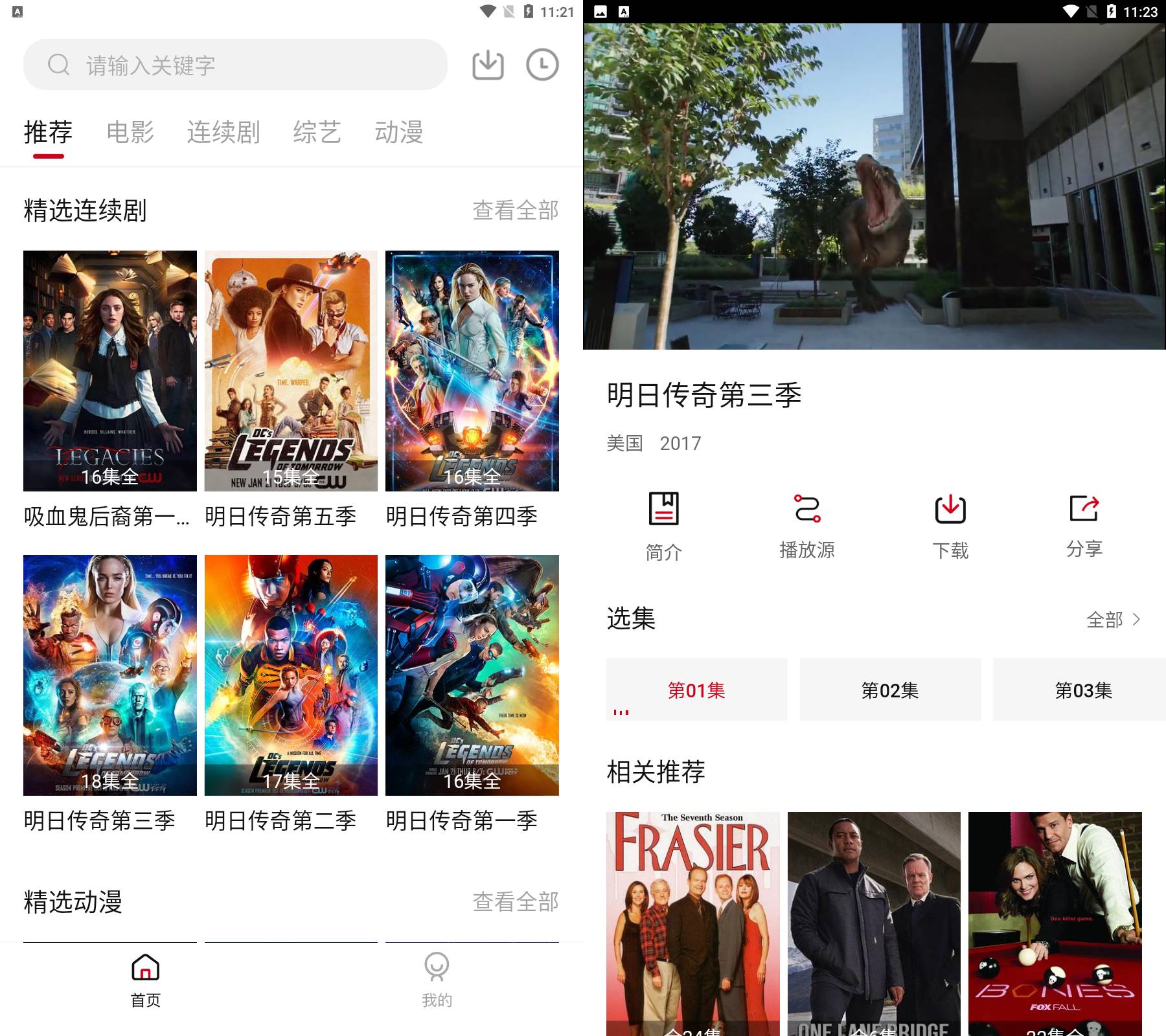Viewport: 1166px width, 1036px height.
Task: Open 明日传奇第五季 poster
Action: click(291, 370)
